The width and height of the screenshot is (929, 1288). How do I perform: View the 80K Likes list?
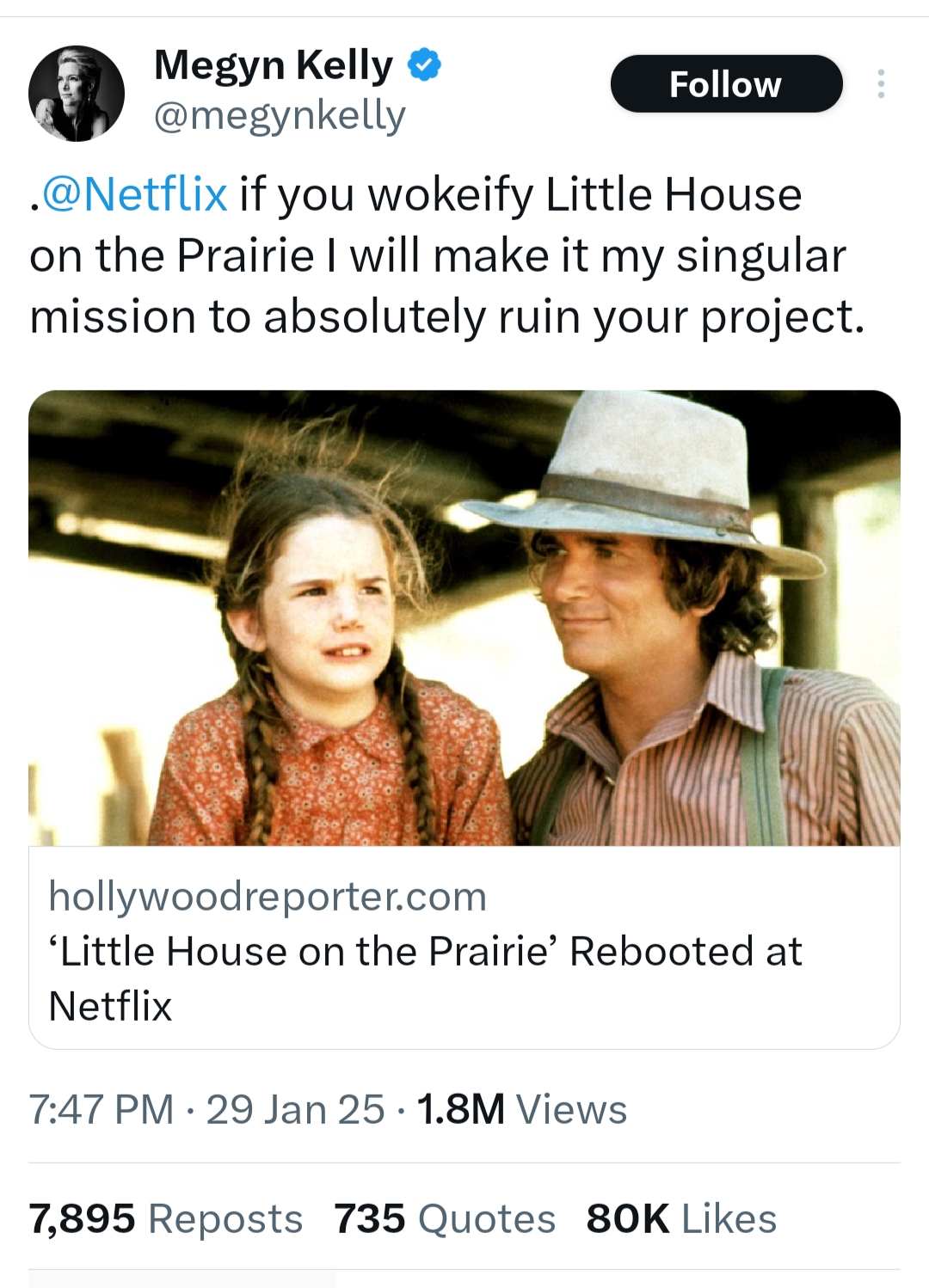[681, 1218]
